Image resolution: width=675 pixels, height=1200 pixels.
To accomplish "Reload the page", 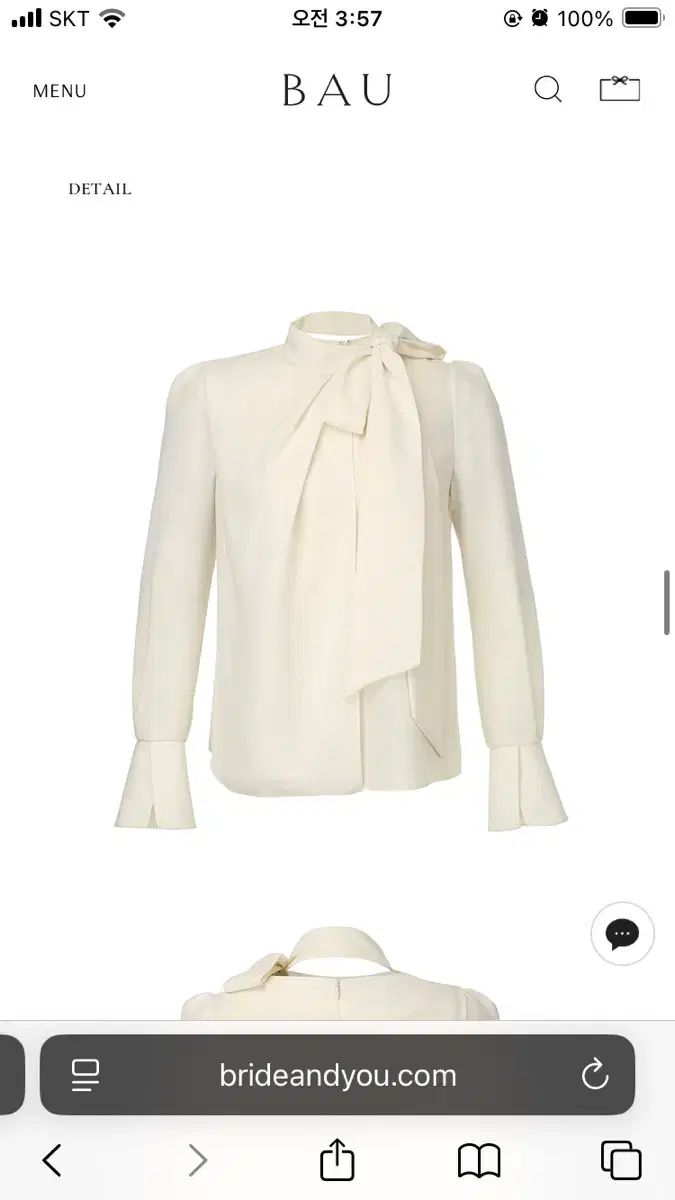I will click(x=594, y=1075).
